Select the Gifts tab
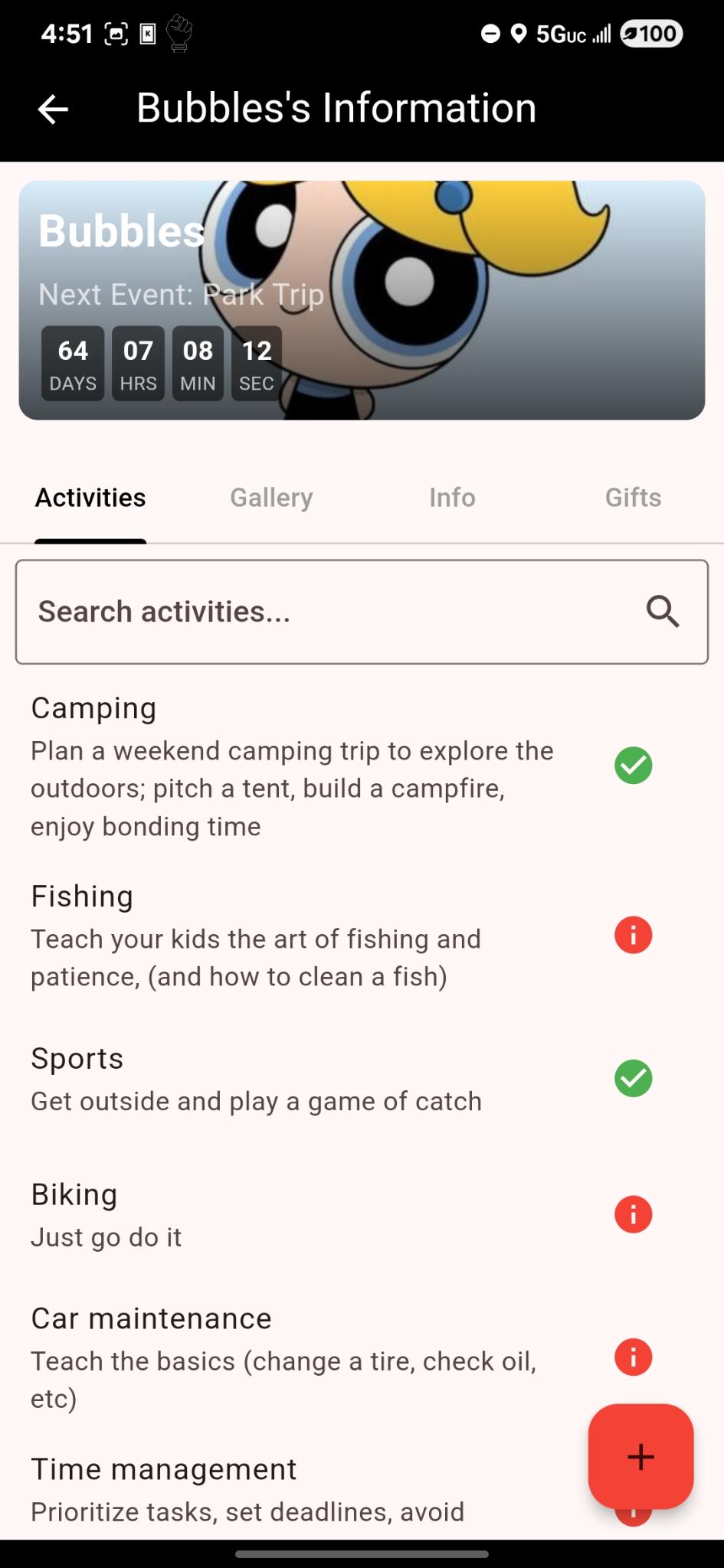This screenshot has width=724, height=1568. pos(632,497)
